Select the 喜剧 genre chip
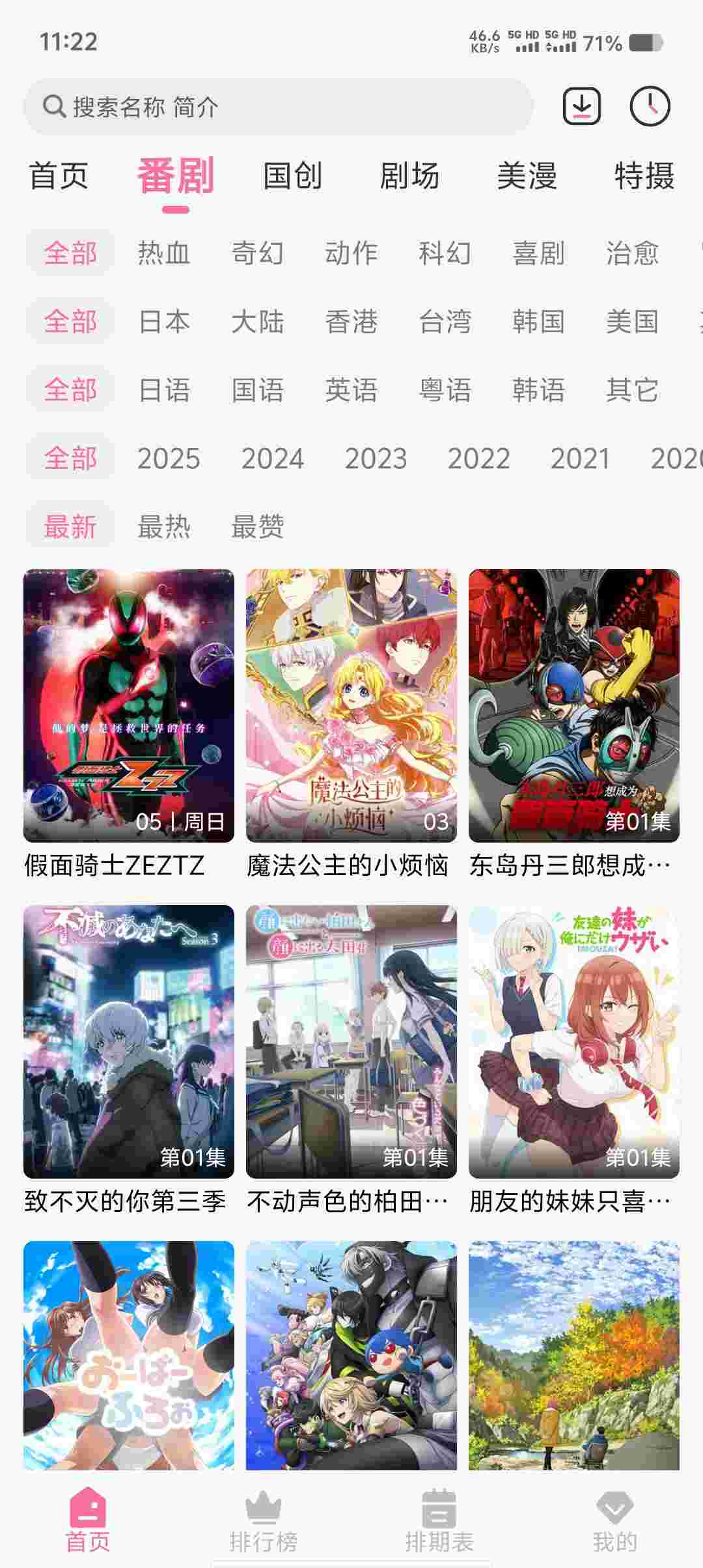The image size is (703, 1568). click(x=538, y=253)
